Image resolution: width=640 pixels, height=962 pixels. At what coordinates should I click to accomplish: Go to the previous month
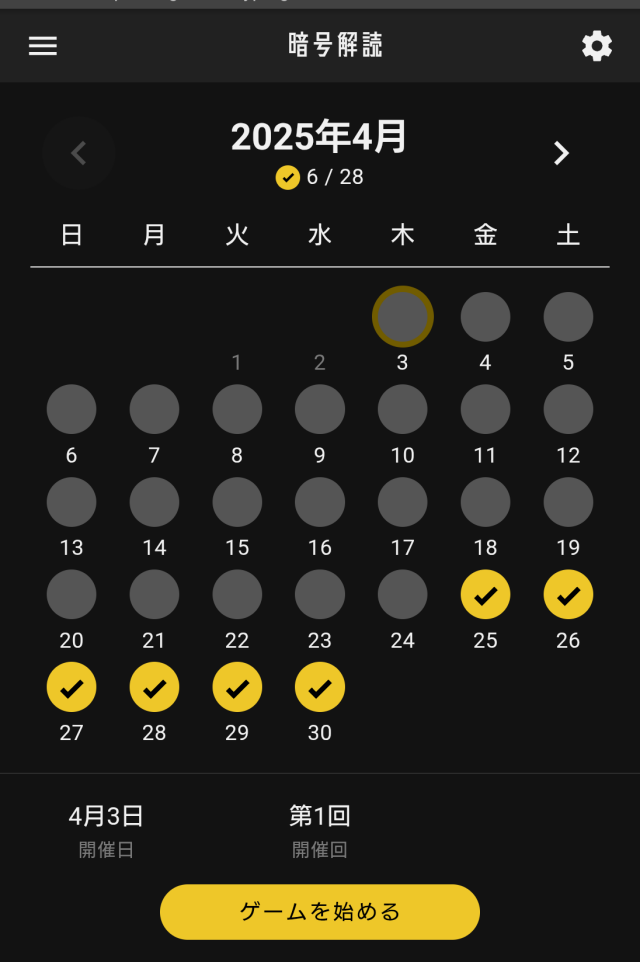[79, 153]
